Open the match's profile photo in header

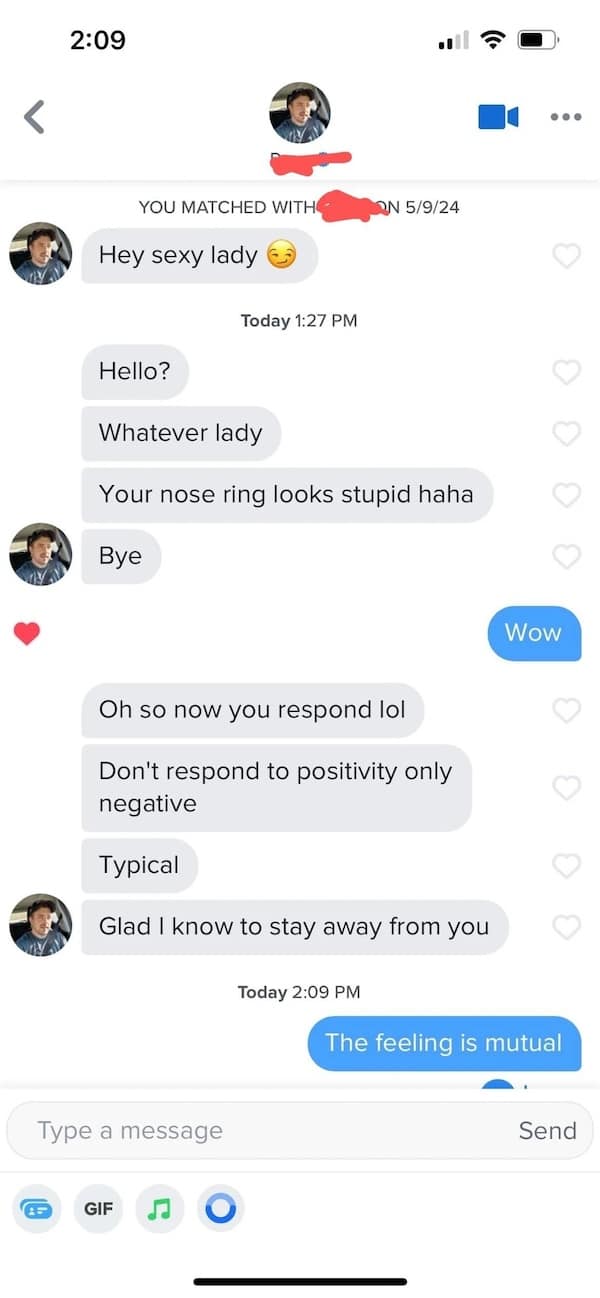(x=300, y=113)
